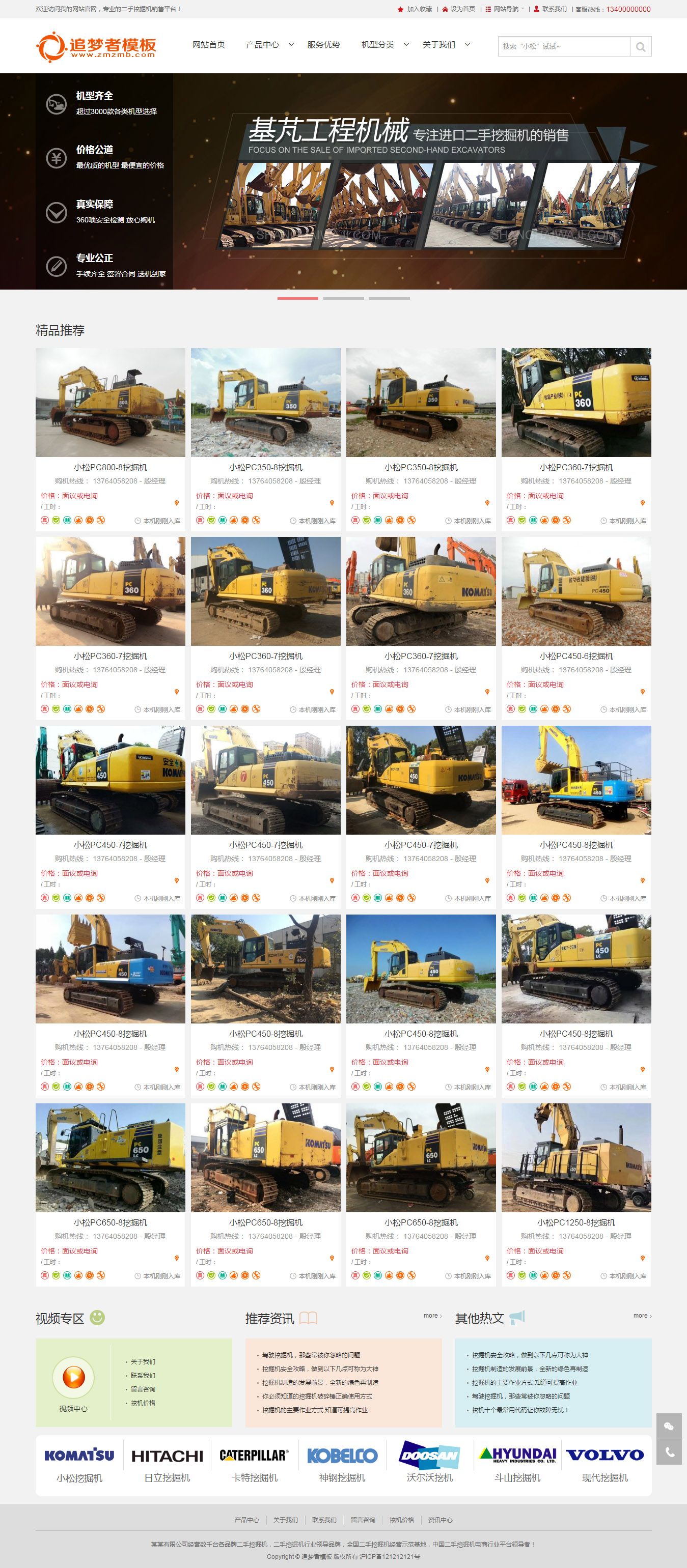Expand the 机型分类 dropdown menu
687x1568 pixels.
(x=384, y=44)
